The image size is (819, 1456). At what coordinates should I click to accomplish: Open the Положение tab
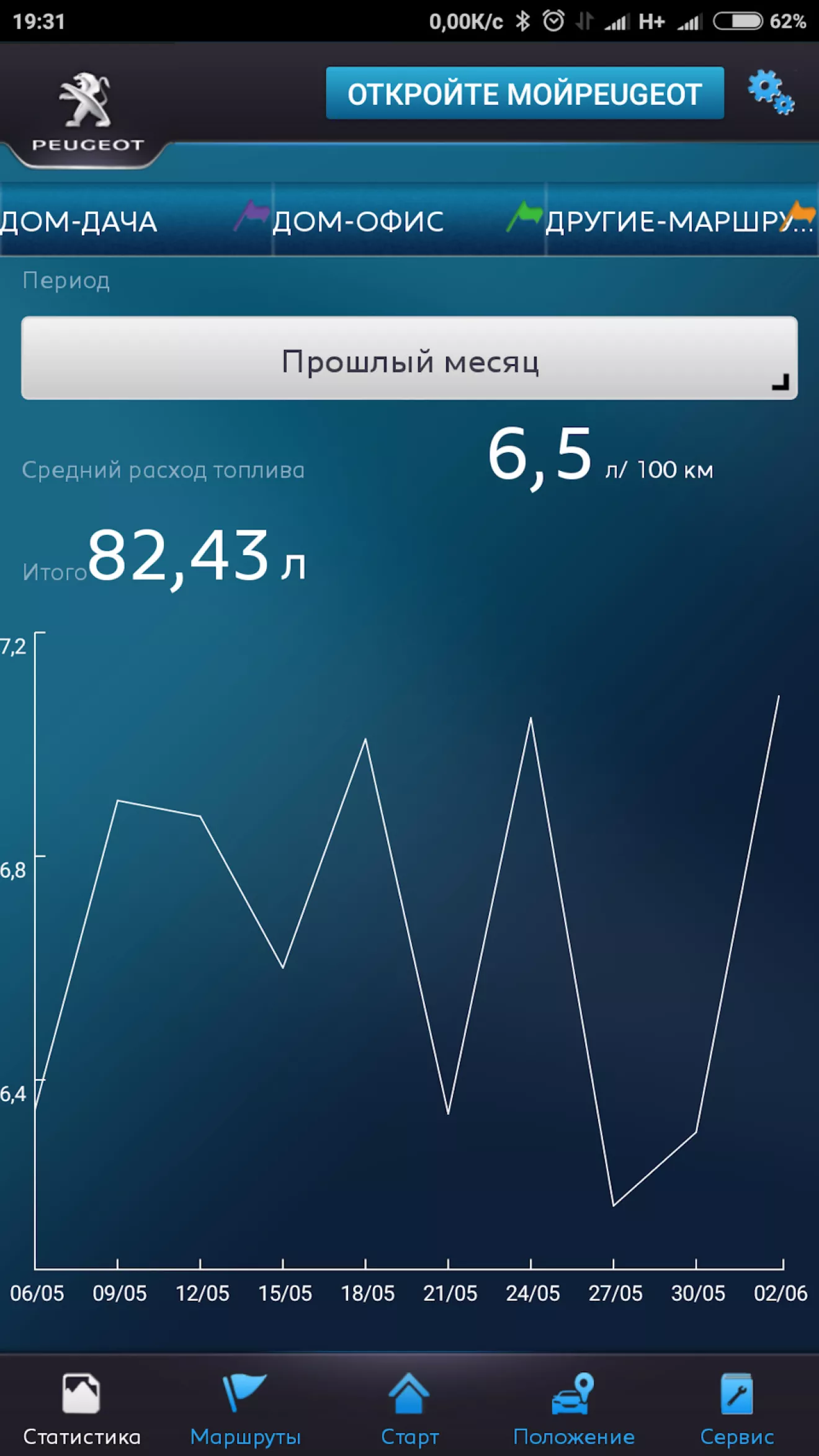click(x=573, y=1406)
